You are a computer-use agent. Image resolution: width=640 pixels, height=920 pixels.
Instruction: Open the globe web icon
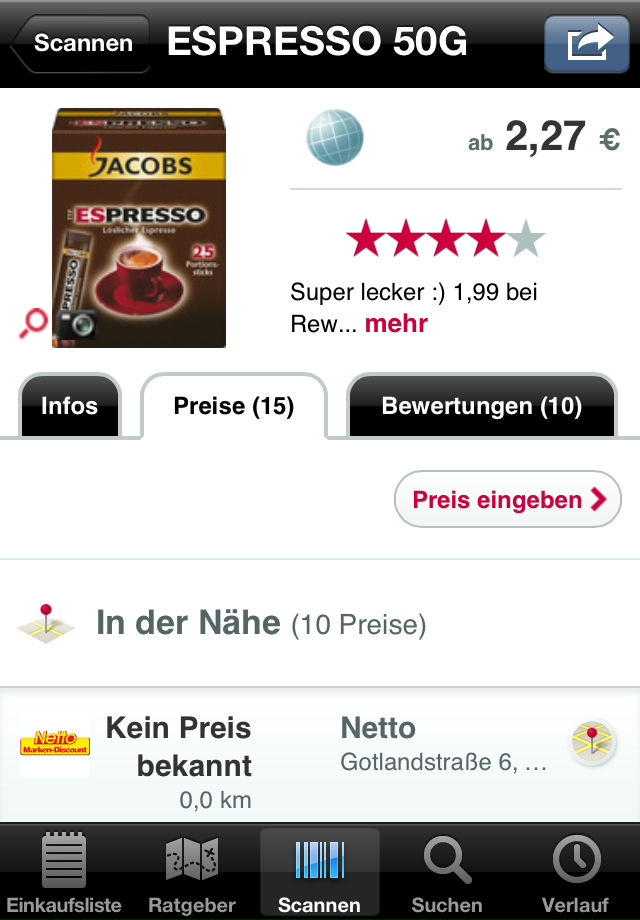[335, 138]
